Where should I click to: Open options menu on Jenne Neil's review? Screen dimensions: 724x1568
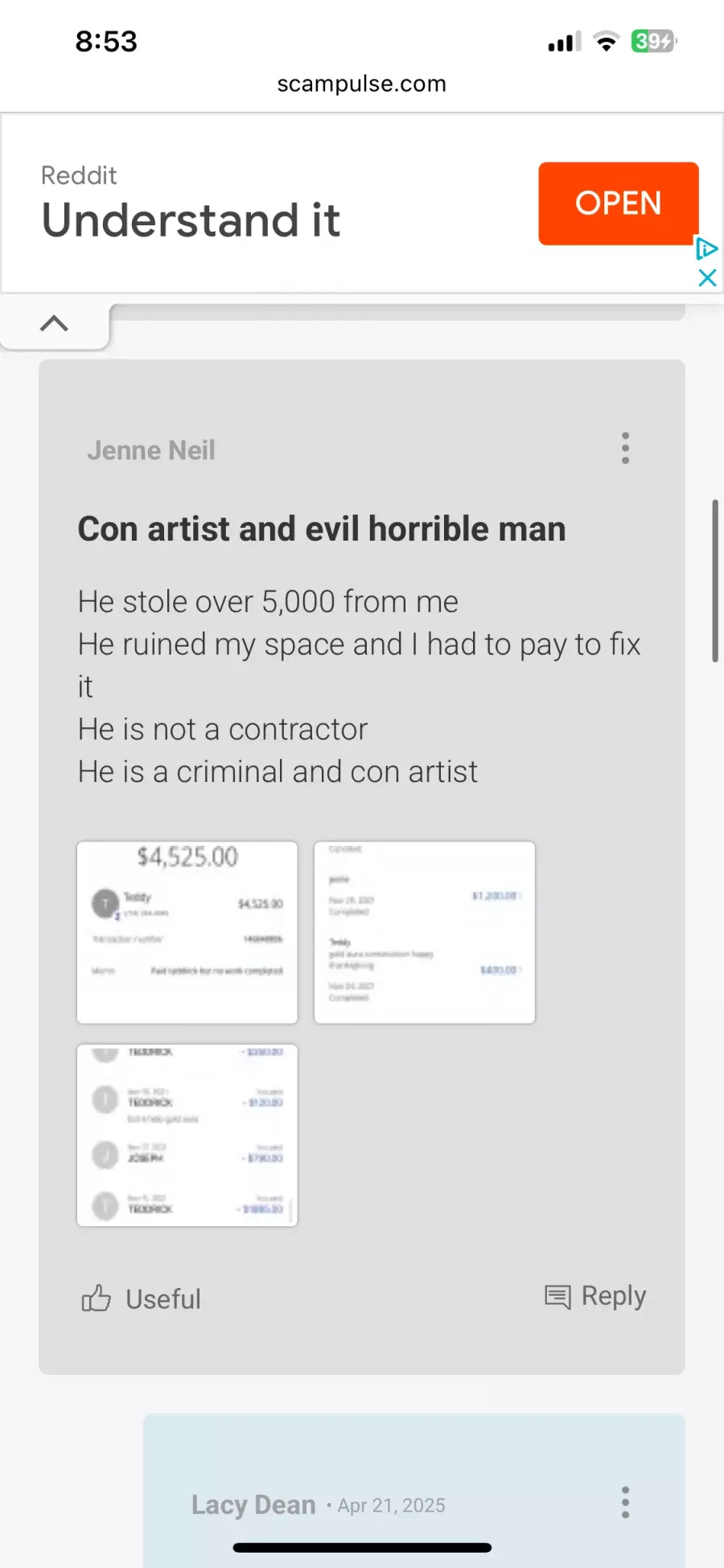[x=625, y=448]
